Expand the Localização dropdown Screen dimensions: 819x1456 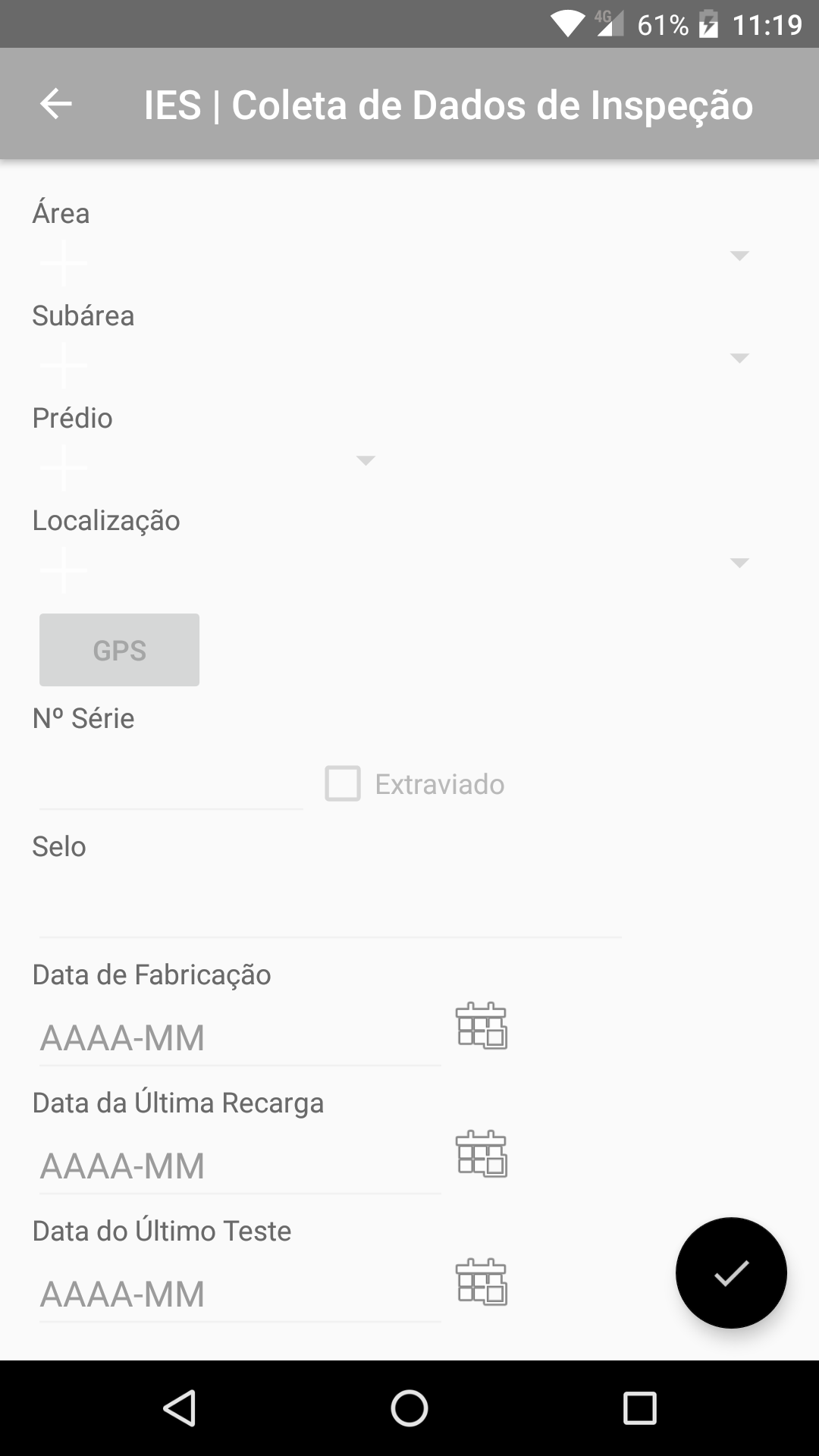(394, 563)
